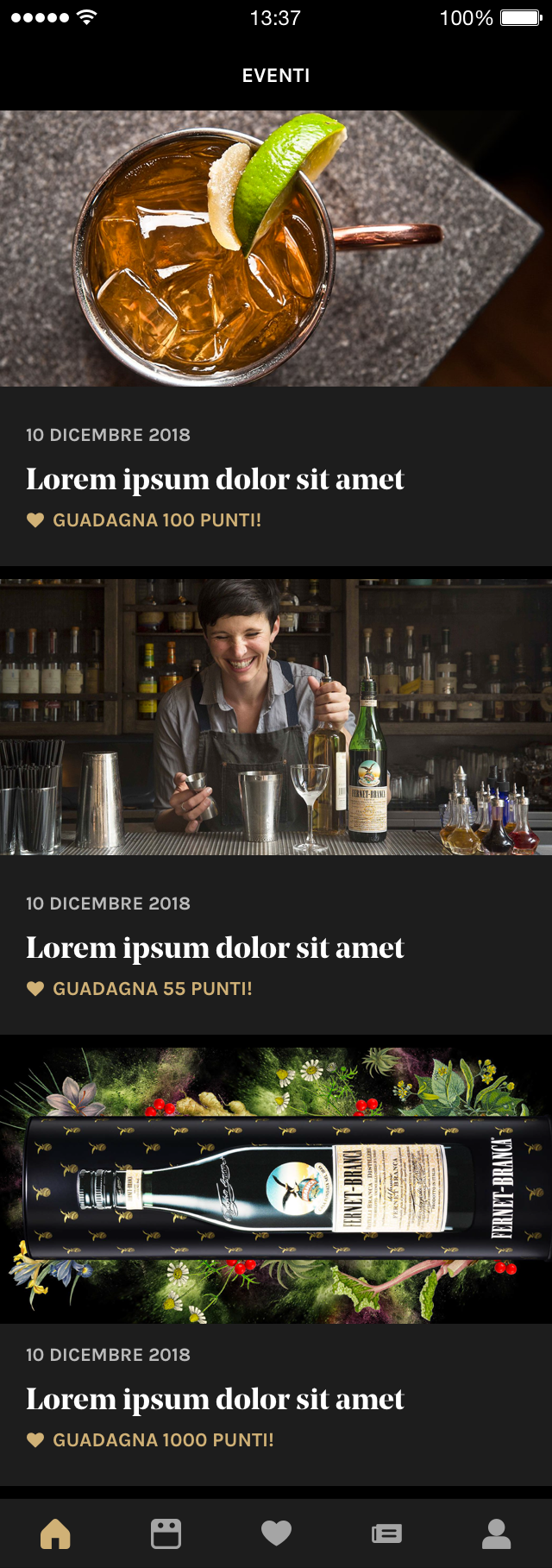
Task: Open the profile tab
Action: 497,1533
